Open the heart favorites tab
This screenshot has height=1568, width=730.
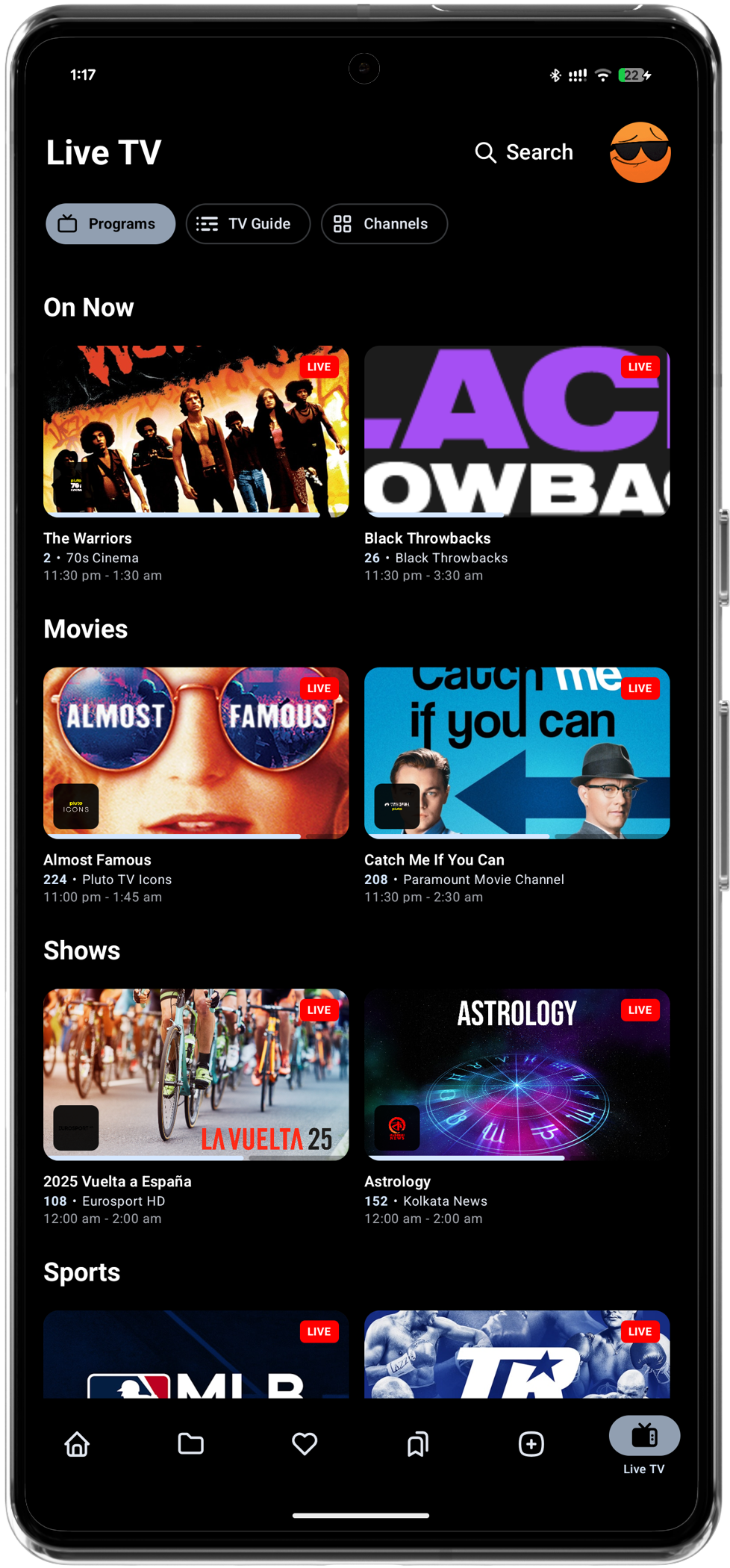click(x=305, y=1444)
